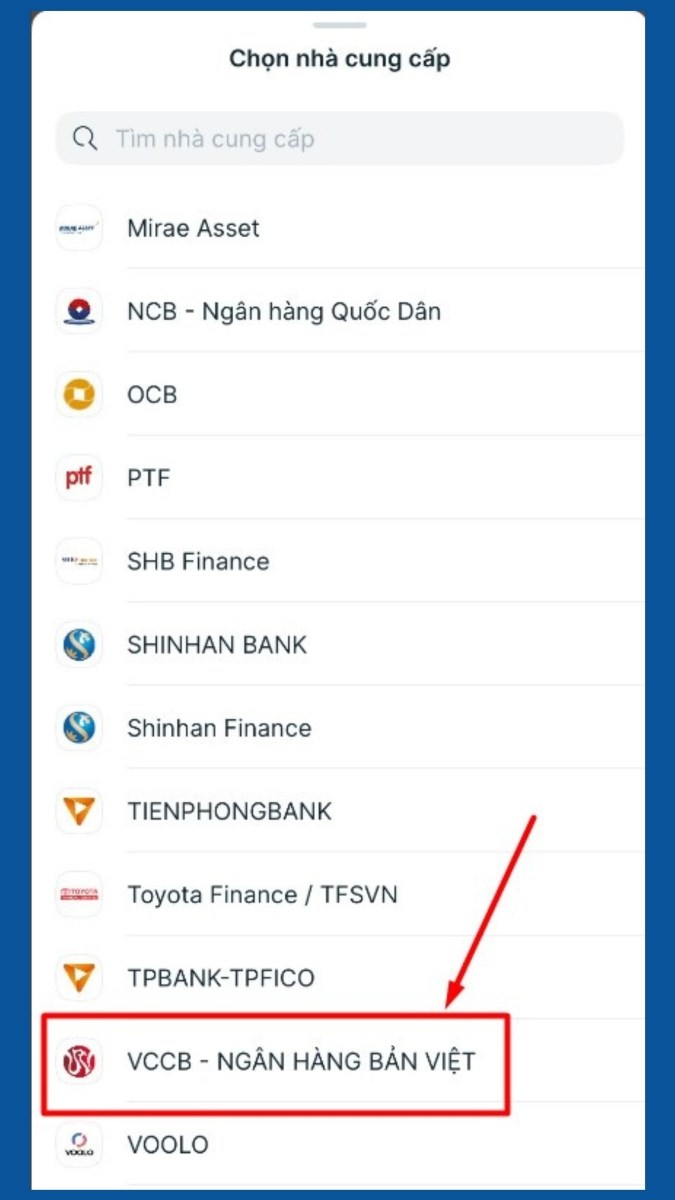Select Mirae Asset provider

click(193, 228)
